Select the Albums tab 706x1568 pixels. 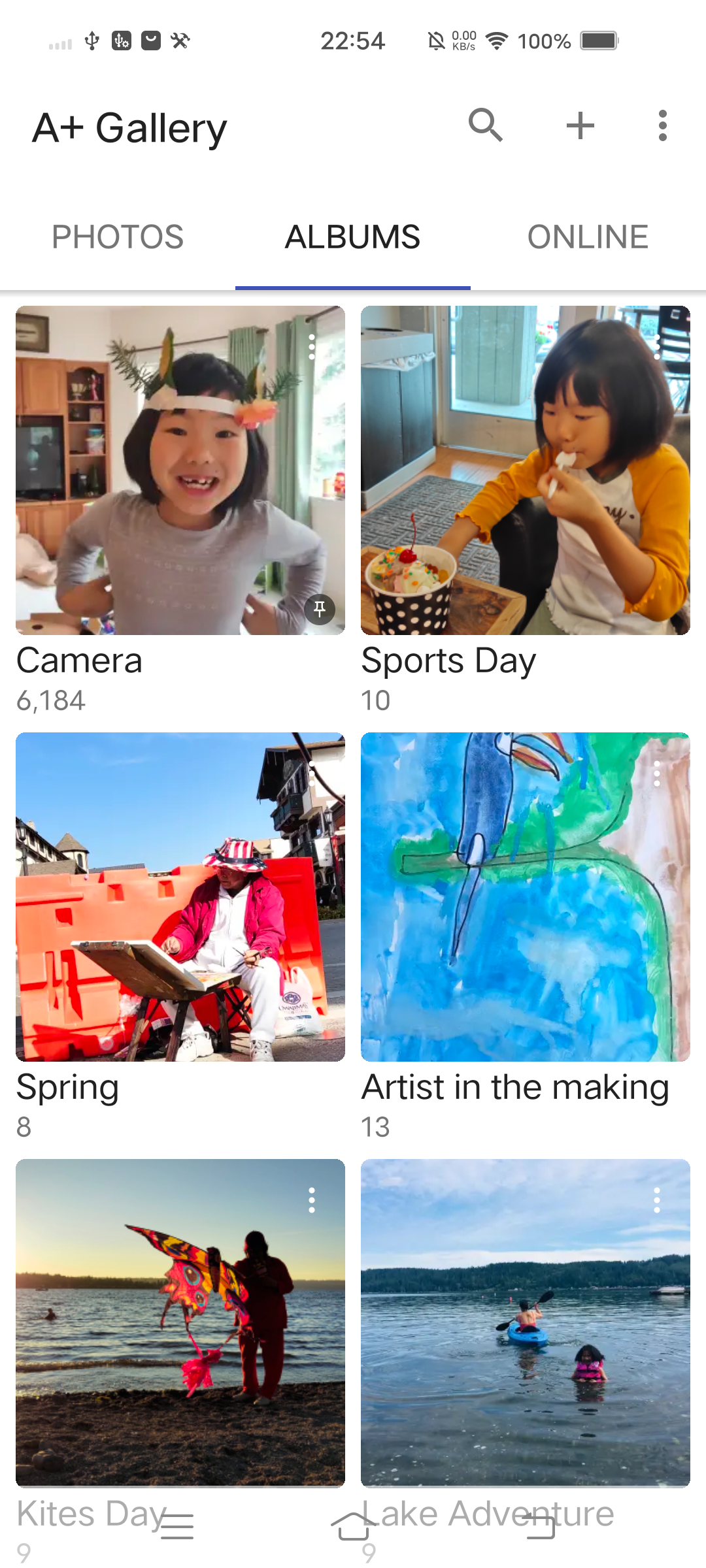tap(352, 237)
